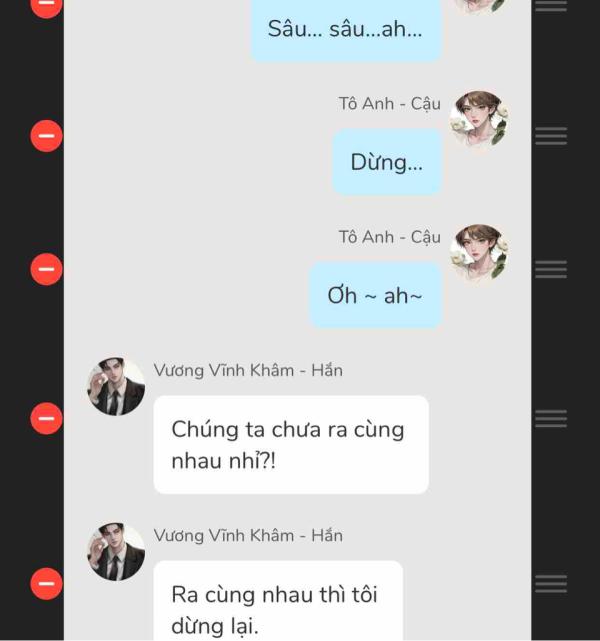The width and height of the screenshot is (600, 641).
Task: Delete "Chúng ta chưa ra cùng nhau nhỉ?!" message
Action: [x=46, y=418]
